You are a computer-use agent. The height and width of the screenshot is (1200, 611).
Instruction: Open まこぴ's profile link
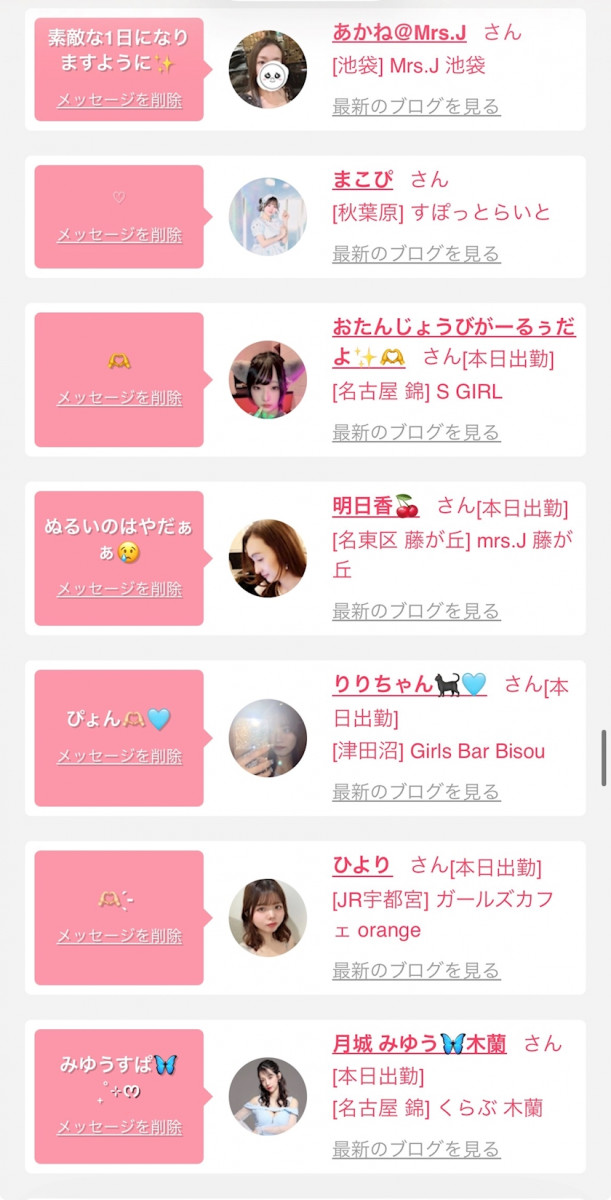362,180
